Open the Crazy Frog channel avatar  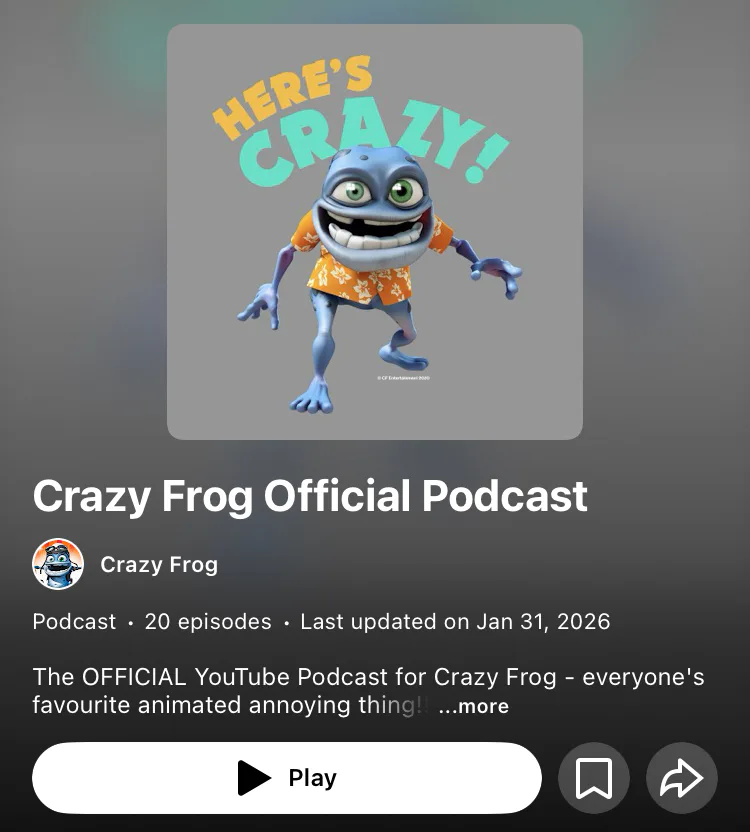(58, 564)
